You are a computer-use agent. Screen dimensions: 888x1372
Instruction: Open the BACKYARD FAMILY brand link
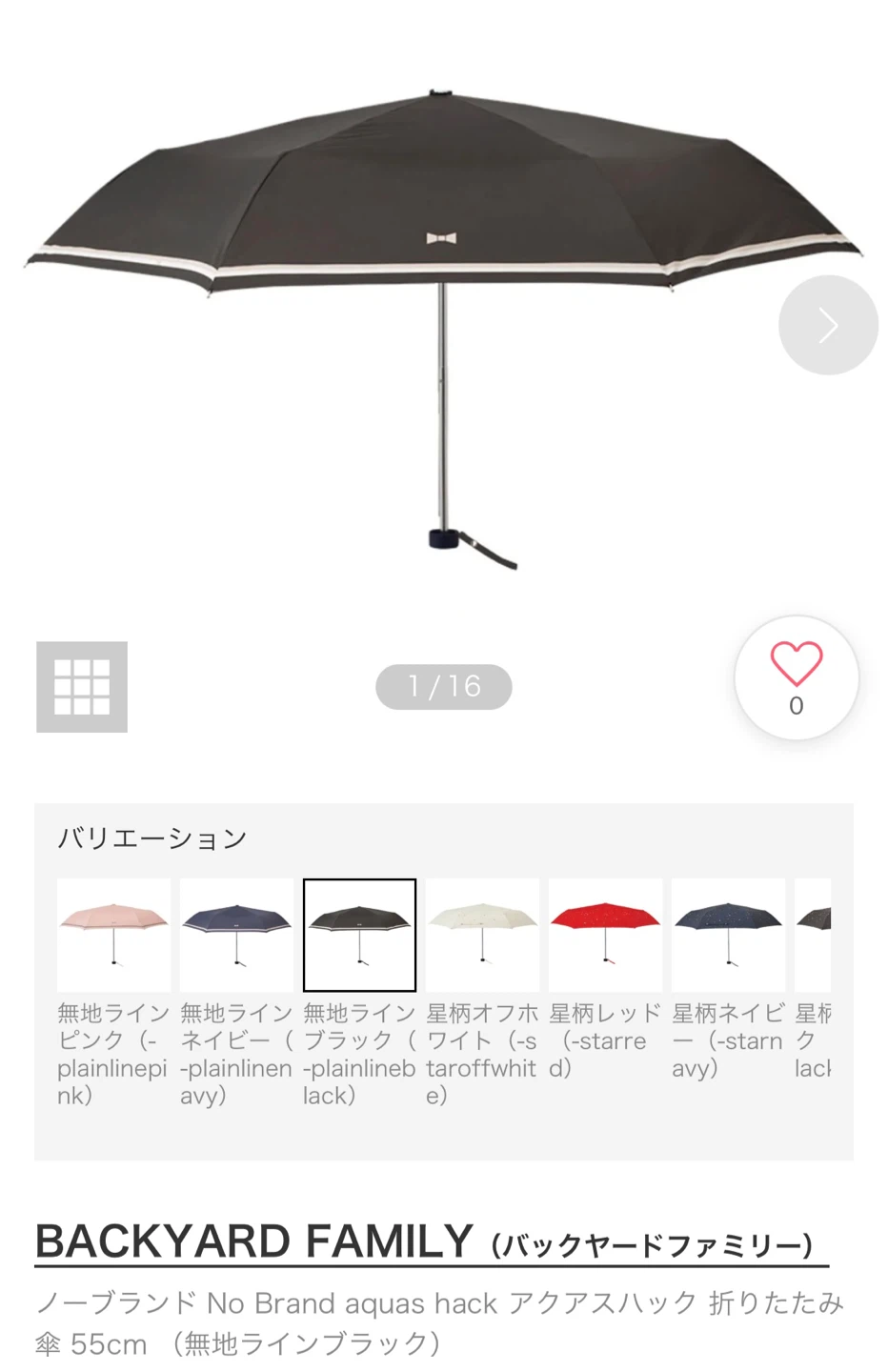pos(431,1241)
